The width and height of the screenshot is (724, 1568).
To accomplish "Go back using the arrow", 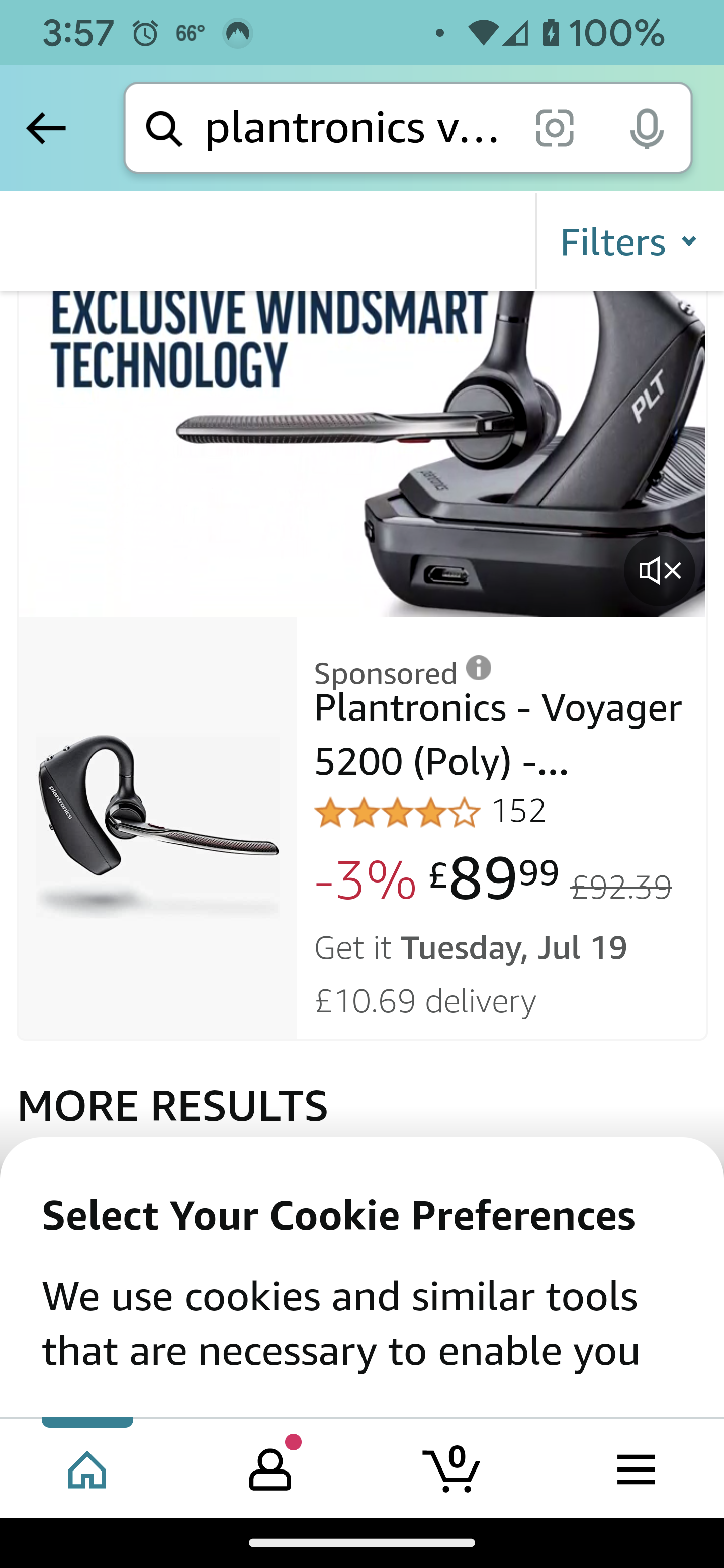I will [46, 129].
